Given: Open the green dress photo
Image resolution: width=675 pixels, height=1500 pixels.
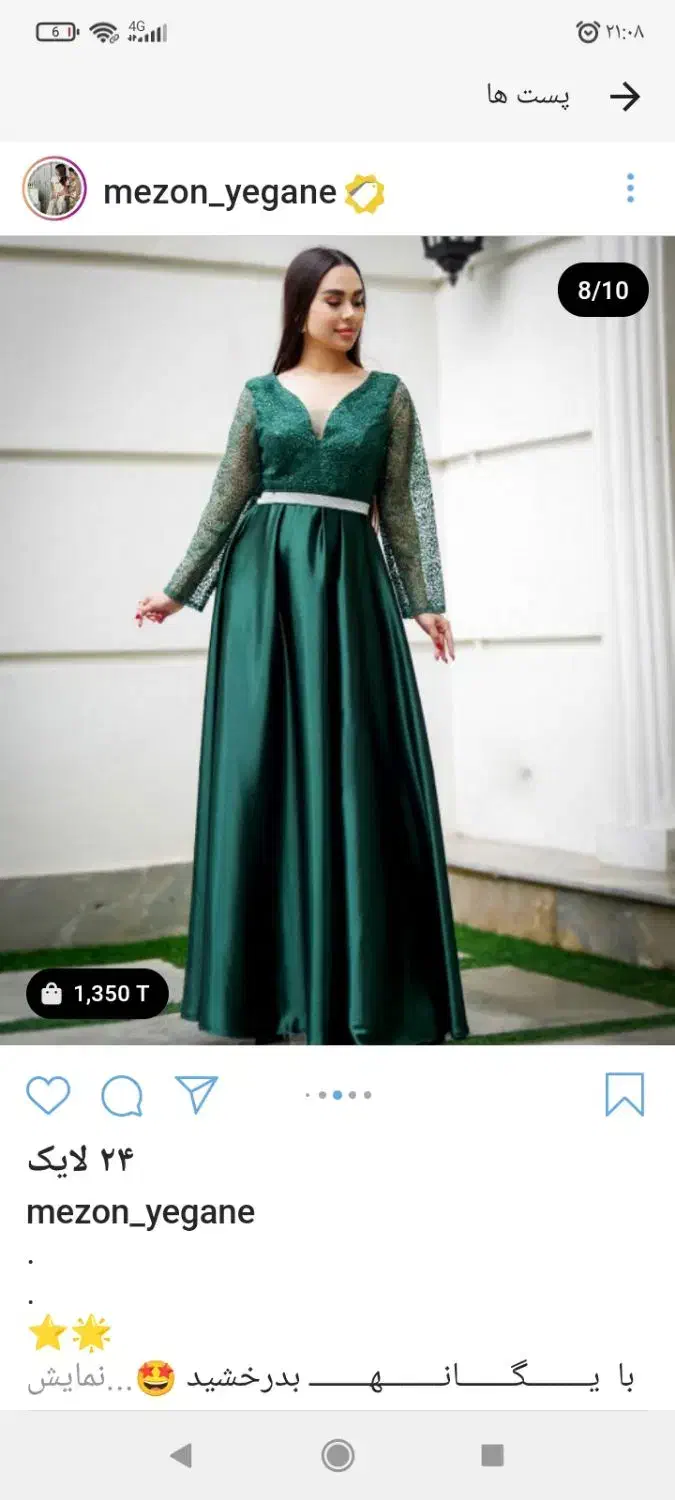Looking at the screenshot, I should 337,640.
